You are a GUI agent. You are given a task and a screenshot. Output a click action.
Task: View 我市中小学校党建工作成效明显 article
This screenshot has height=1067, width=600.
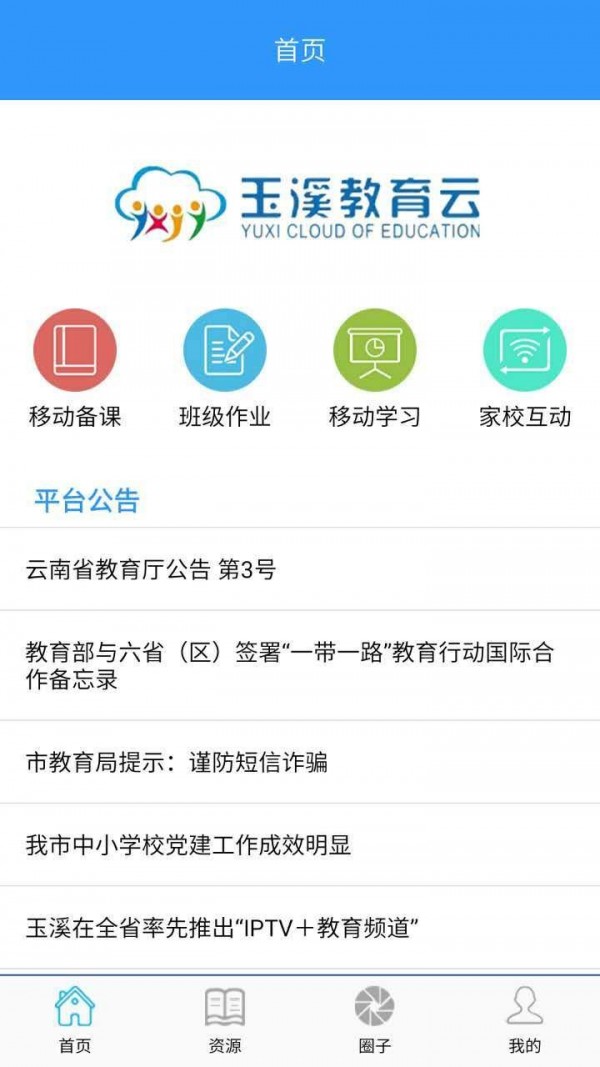tap(300, 846)
